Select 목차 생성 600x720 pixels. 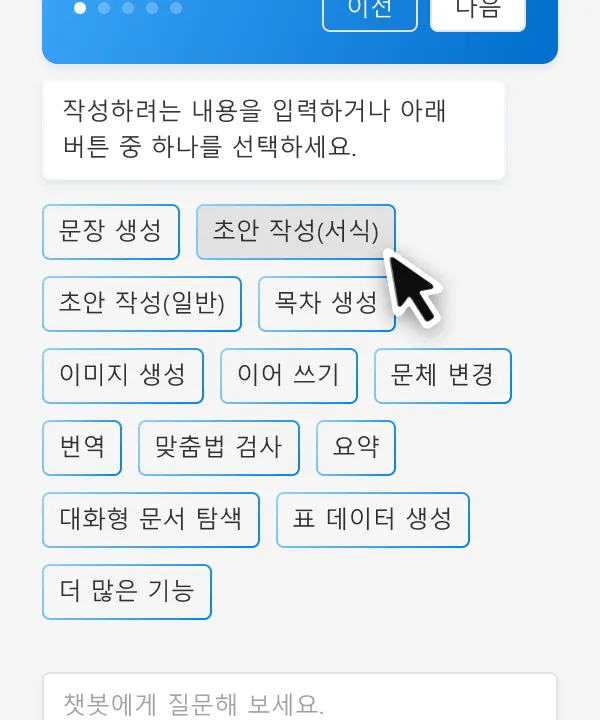pyautogui.click(x=326, y=304)
